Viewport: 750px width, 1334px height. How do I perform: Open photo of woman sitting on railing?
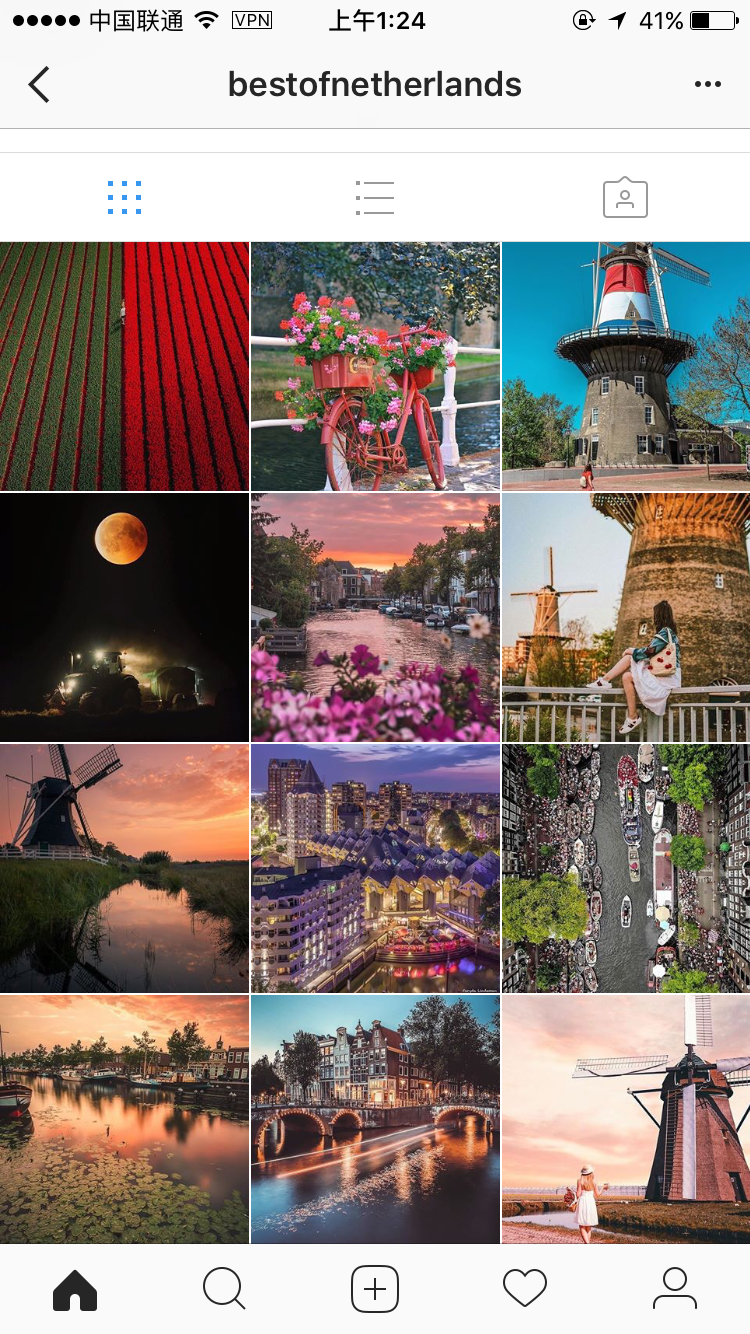(x=626, y=617)
